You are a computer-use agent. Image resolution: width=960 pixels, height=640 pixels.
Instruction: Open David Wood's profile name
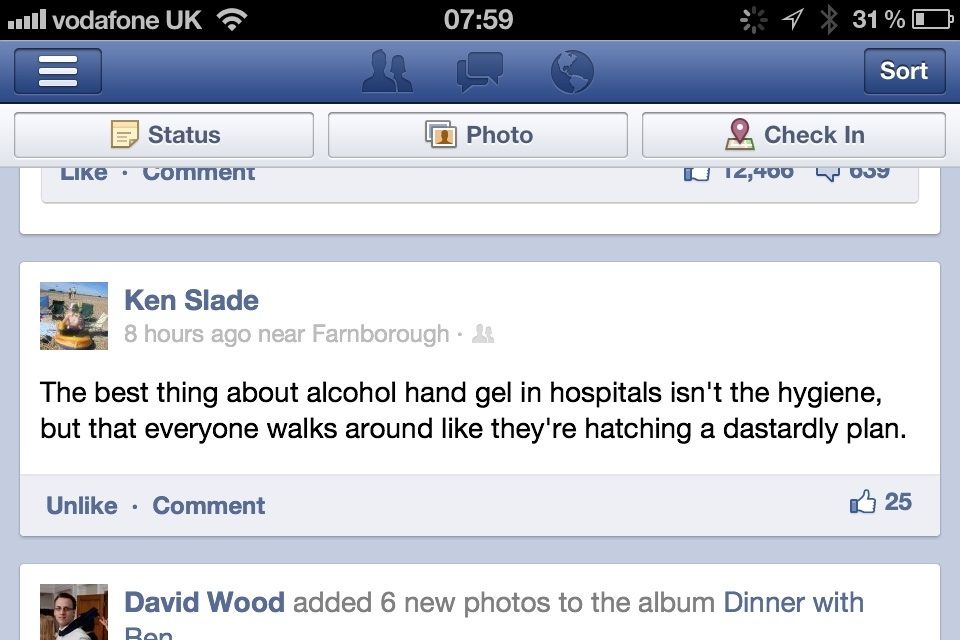(204, 603)
